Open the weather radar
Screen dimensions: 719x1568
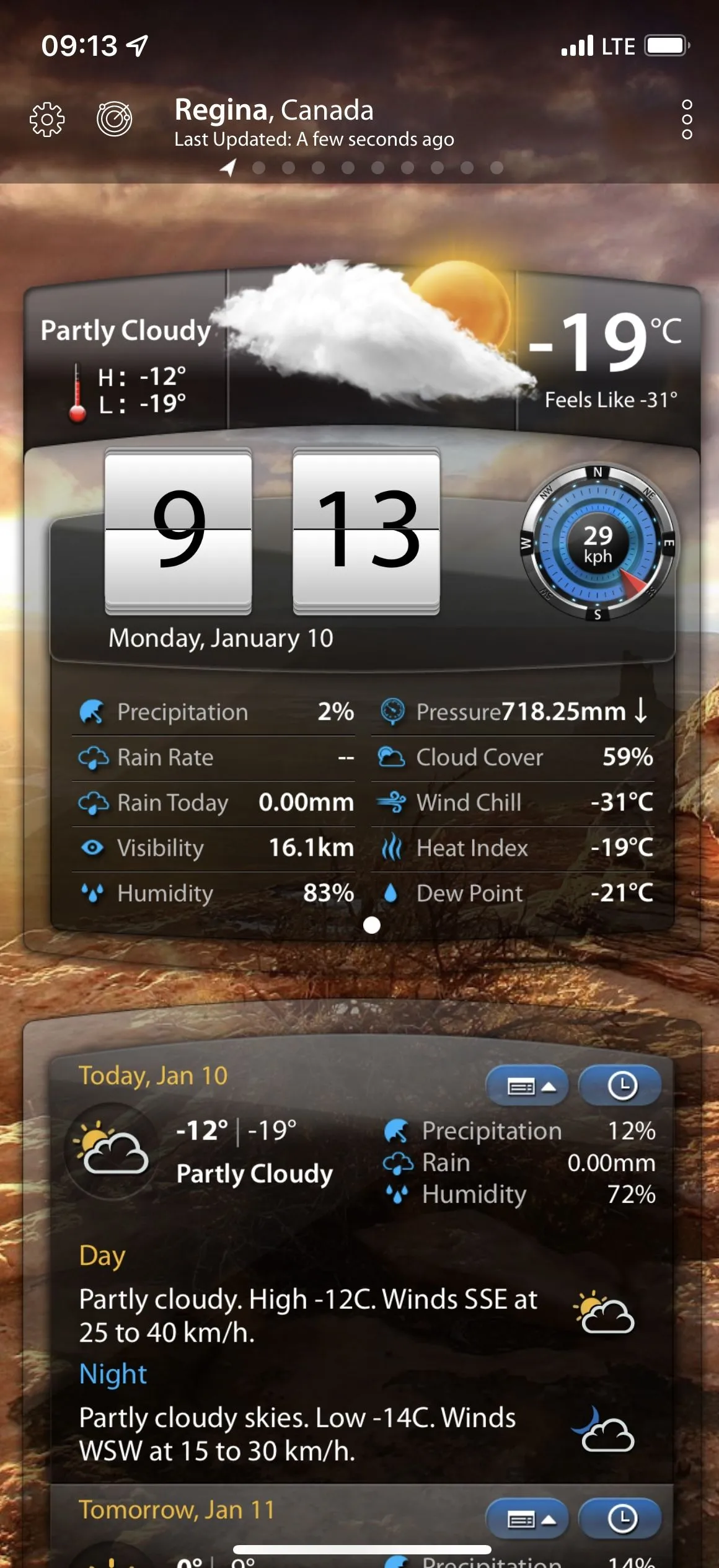coord(115,118)
